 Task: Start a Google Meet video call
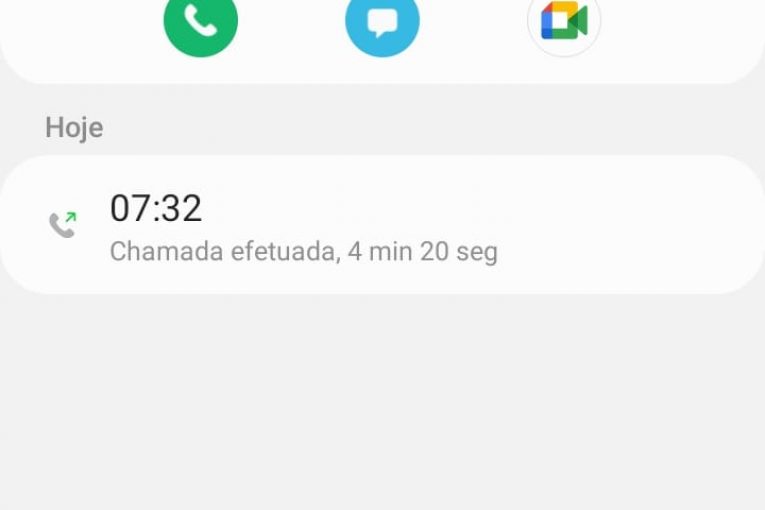coord(564,20)
